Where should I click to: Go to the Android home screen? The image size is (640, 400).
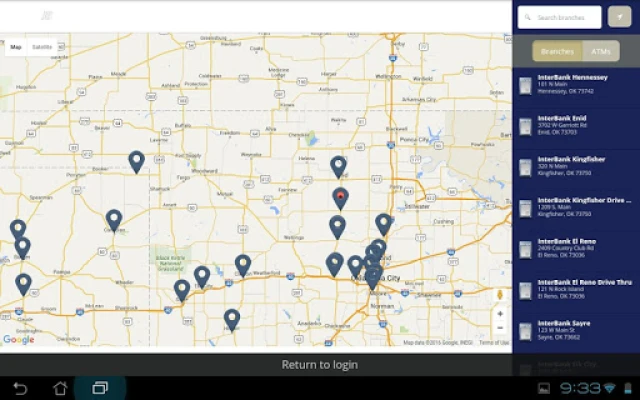[60, 388]
